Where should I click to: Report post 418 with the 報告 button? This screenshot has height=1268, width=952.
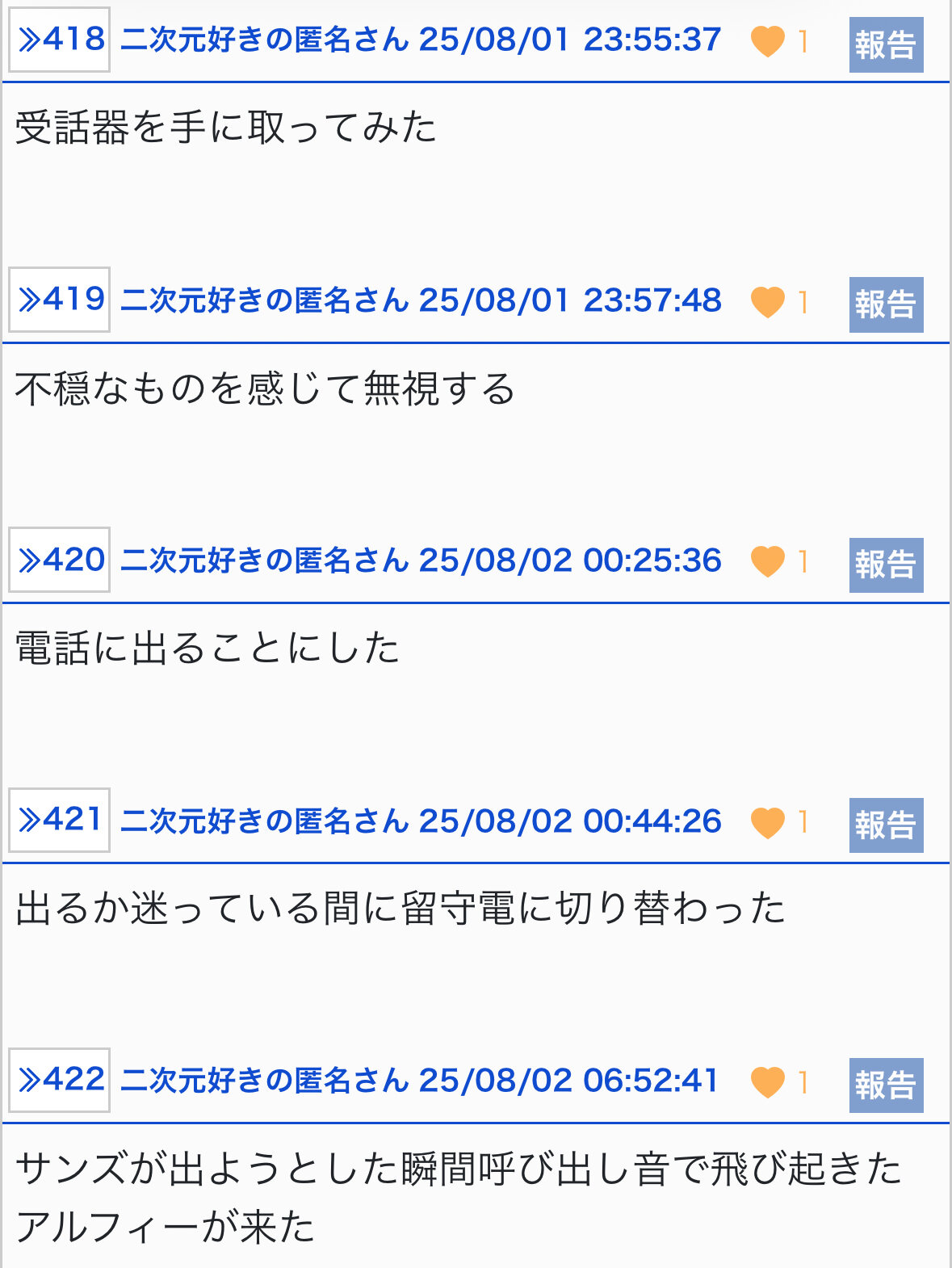(886, 44)
